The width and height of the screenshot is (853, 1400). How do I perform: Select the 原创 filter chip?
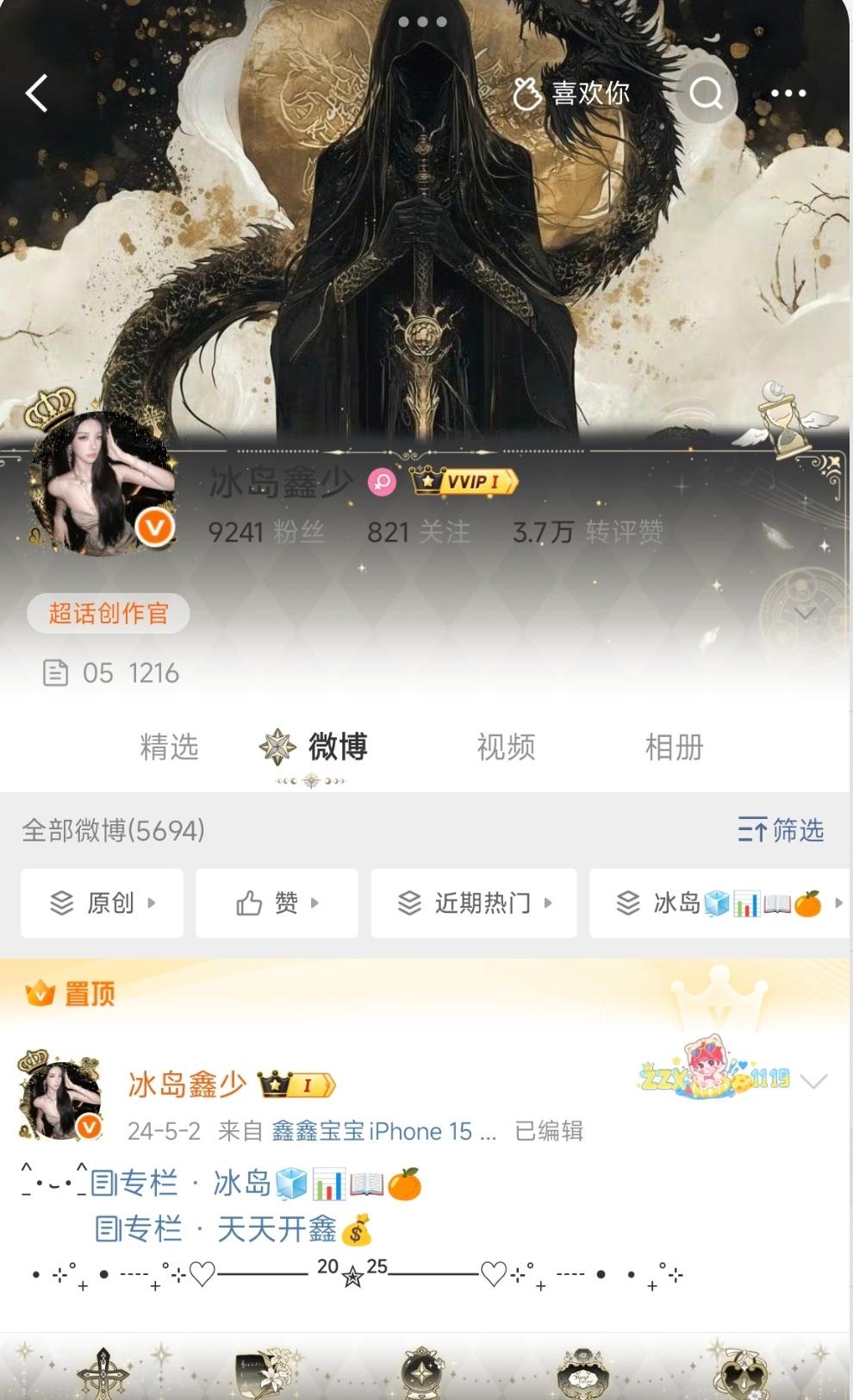click(103, 903)
